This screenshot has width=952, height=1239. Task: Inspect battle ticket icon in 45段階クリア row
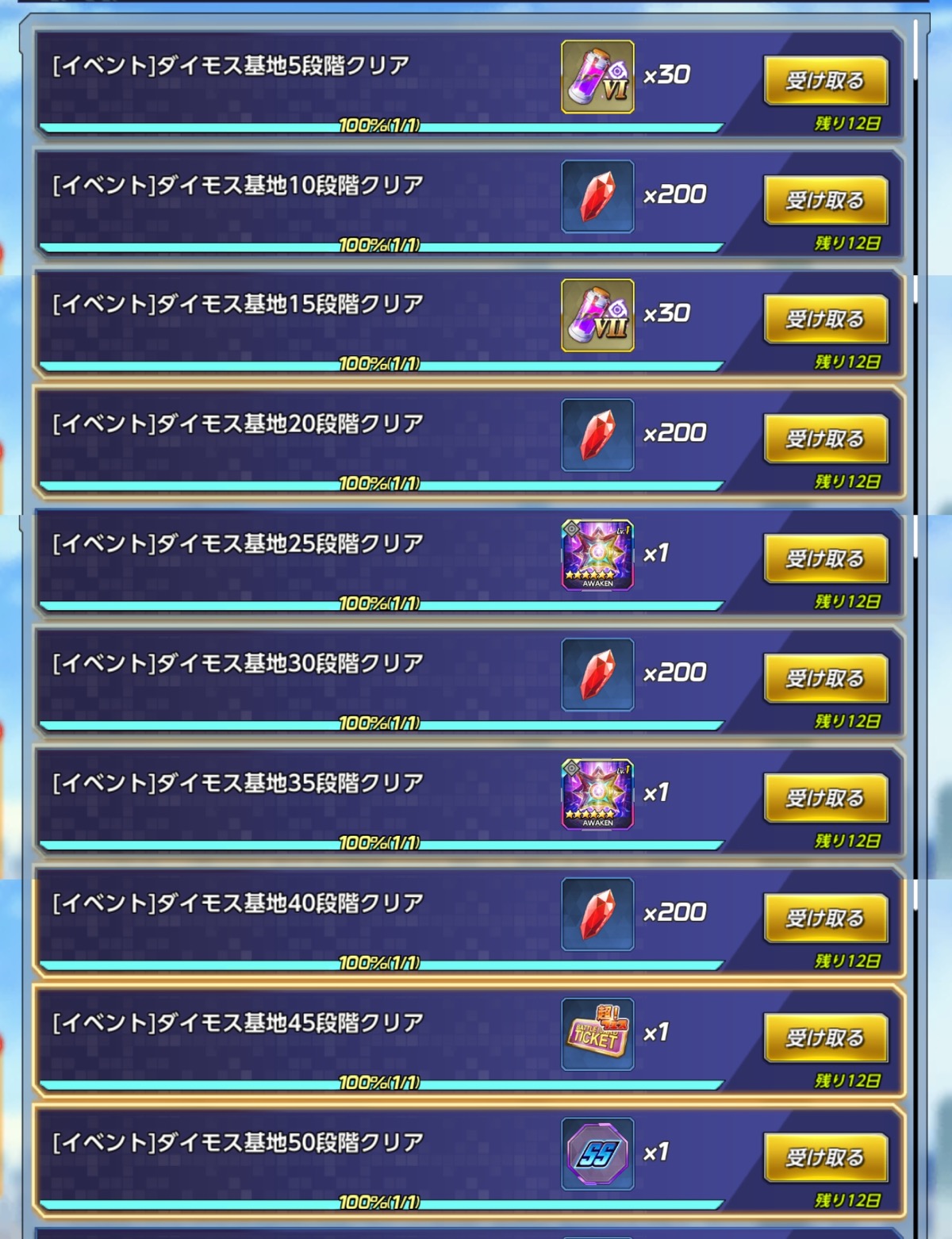click(x=597, y=1034)
